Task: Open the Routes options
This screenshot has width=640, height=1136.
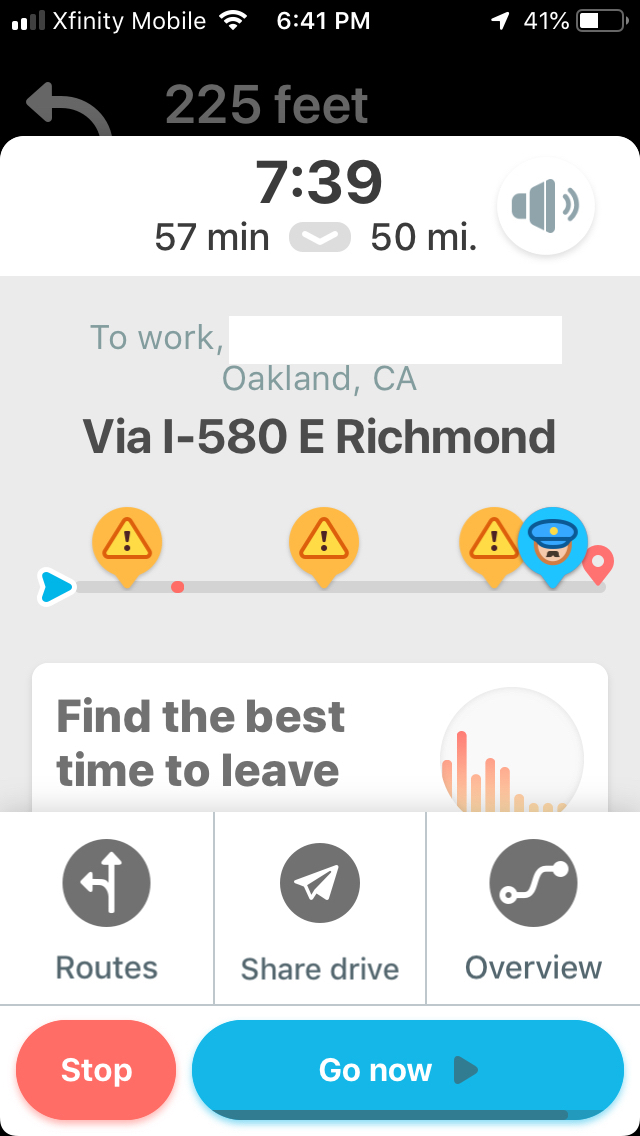Action: point(107,908)
